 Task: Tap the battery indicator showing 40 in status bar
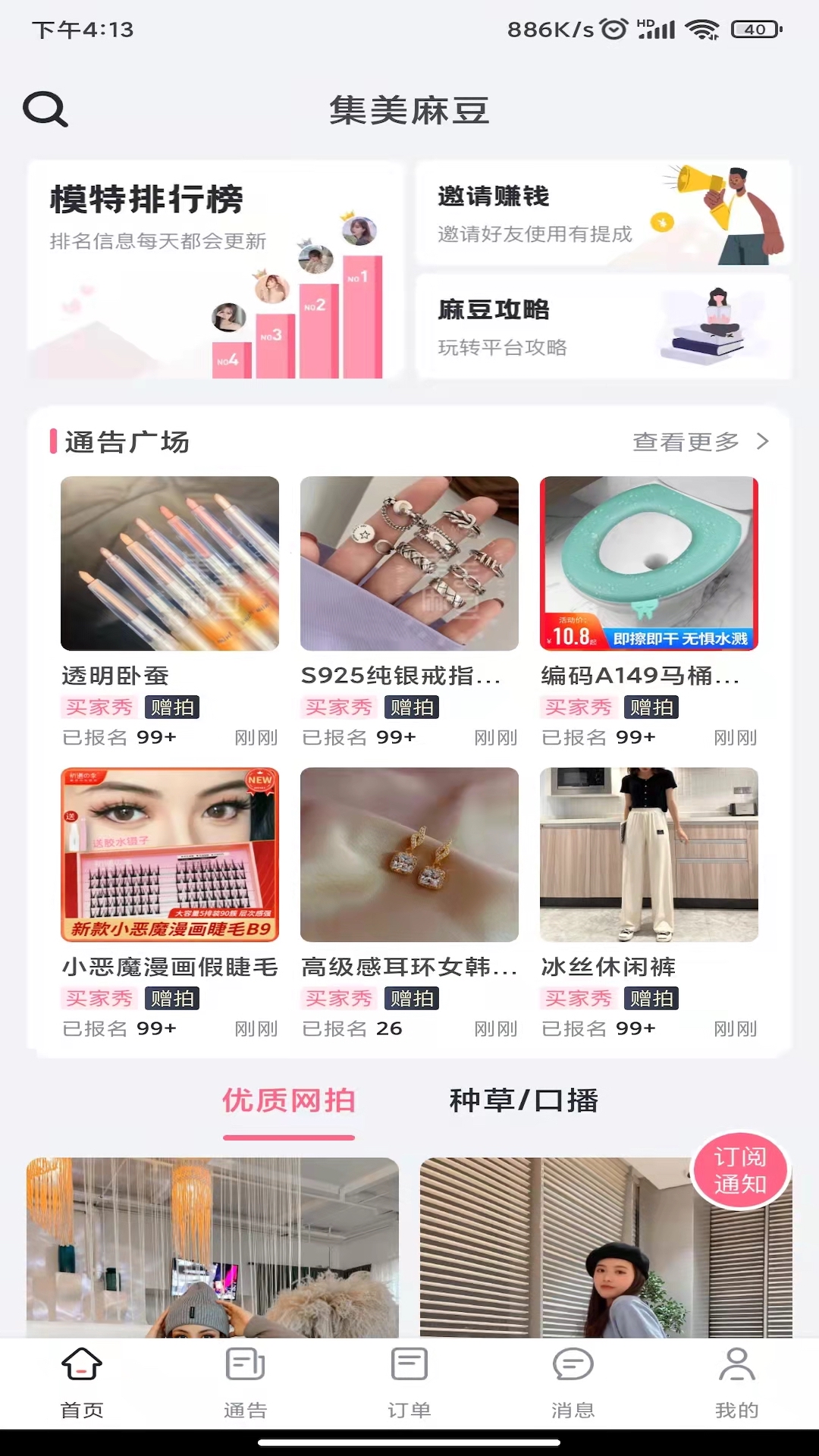[753, 29]
